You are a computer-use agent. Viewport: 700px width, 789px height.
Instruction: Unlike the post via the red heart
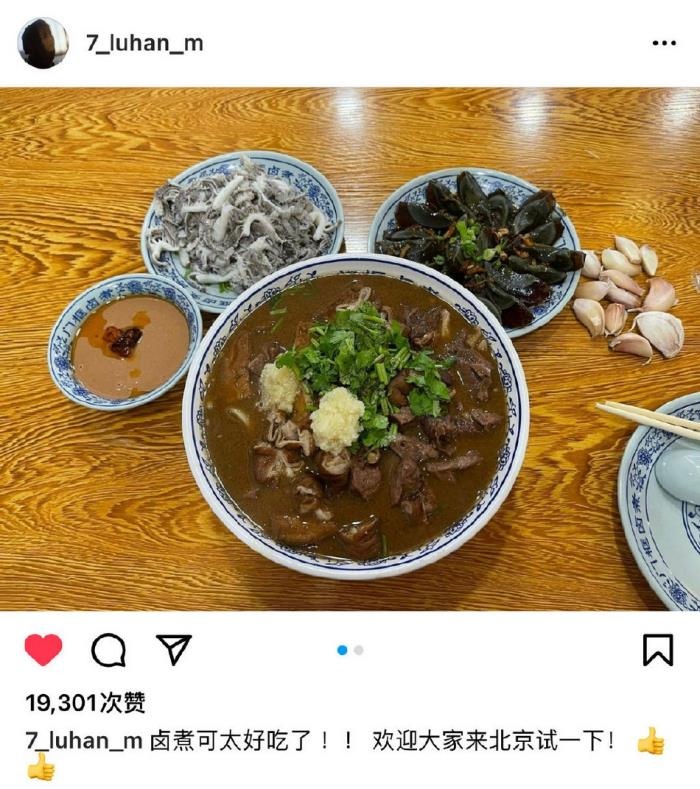[43, 650]
